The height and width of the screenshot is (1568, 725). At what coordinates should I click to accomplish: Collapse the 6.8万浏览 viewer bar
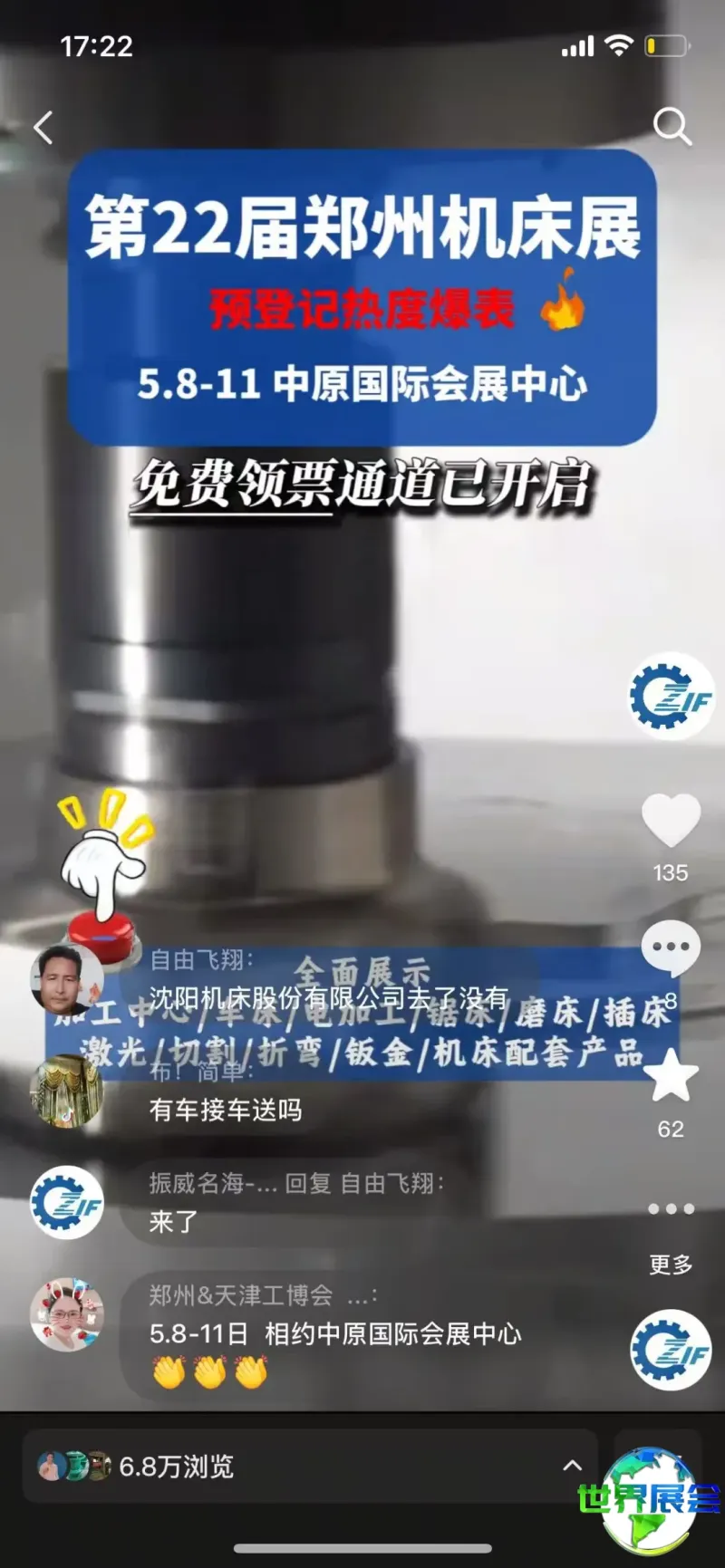tap(571, 1465)
